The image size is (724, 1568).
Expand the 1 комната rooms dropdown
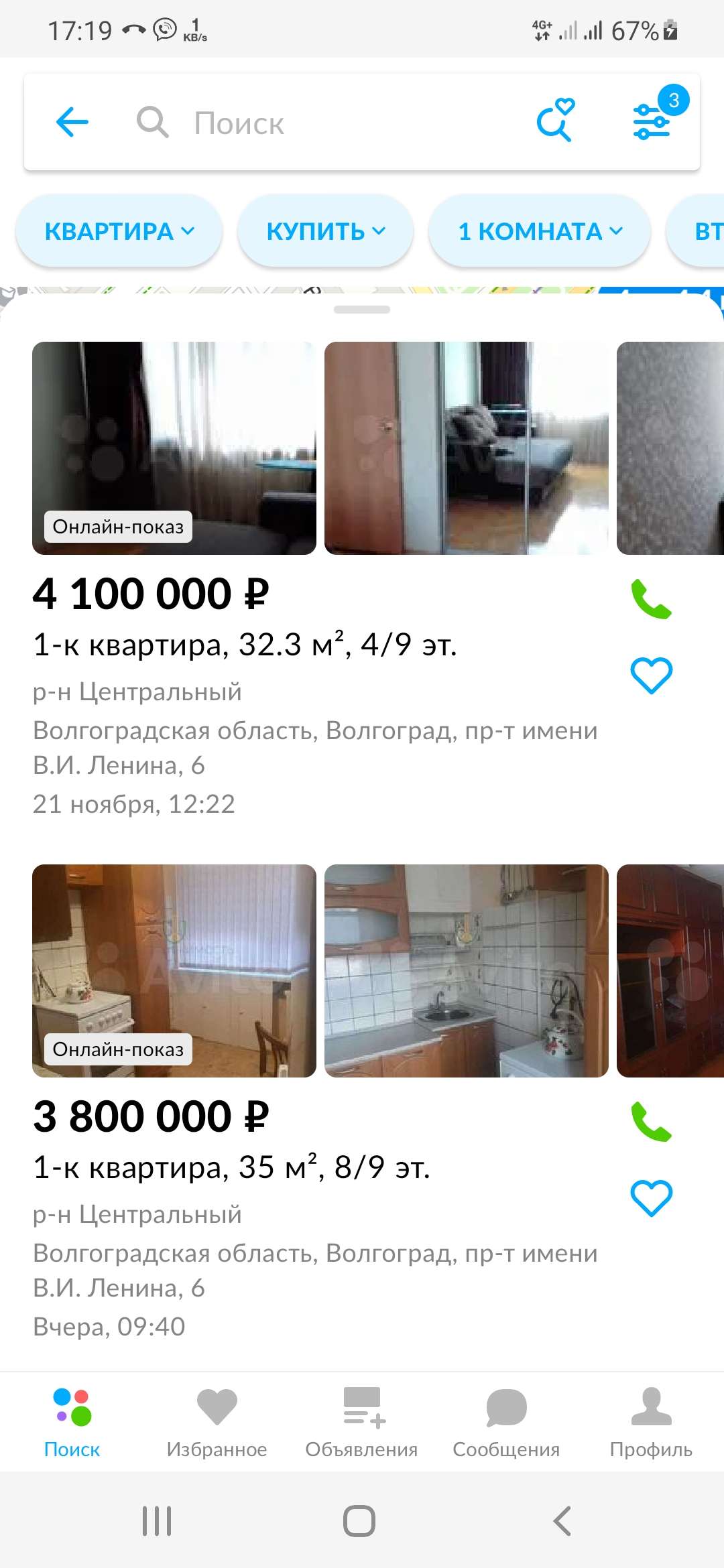(x=540, y=231)
